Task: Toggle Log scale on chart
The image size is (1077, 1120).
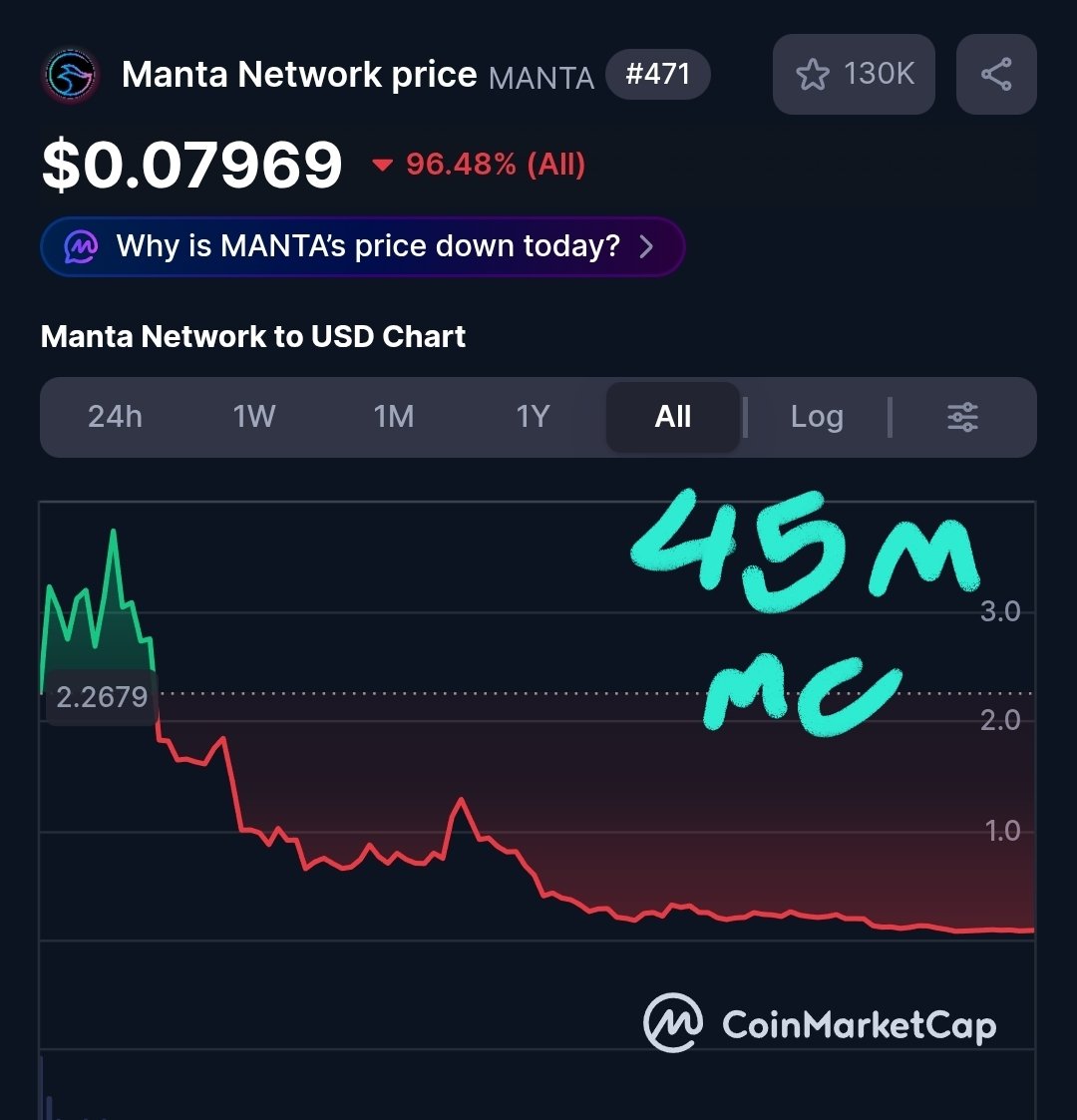Action: pos(817,417)
